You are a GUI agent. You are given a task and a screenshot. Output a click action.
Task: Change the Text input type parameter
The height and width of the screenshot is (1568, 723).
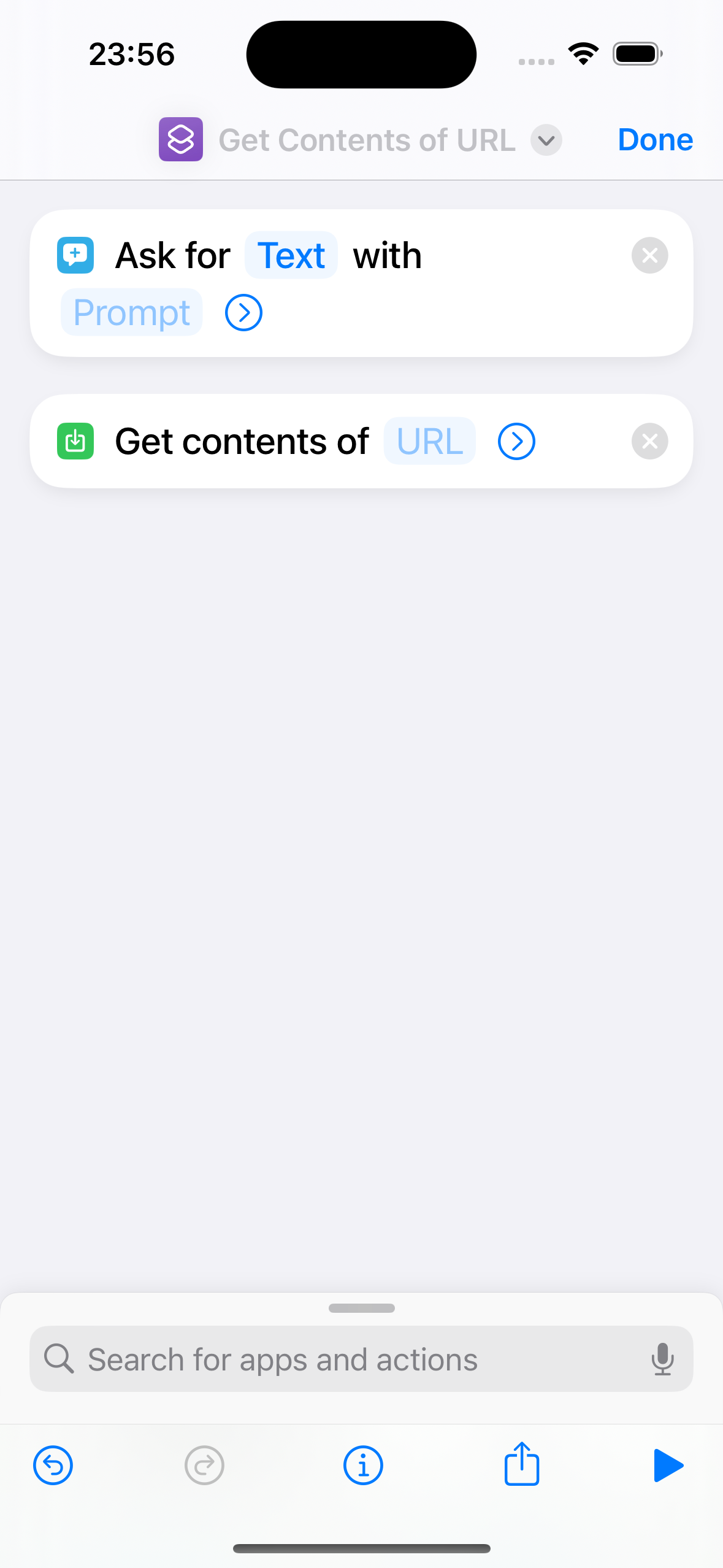pyautogui.click(x=291, y=255)
